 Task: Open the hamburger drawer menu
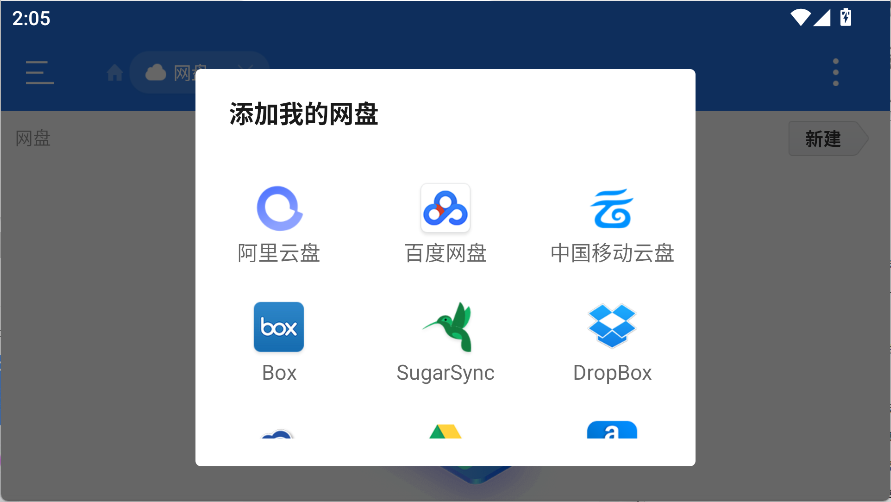click(40, 72)
